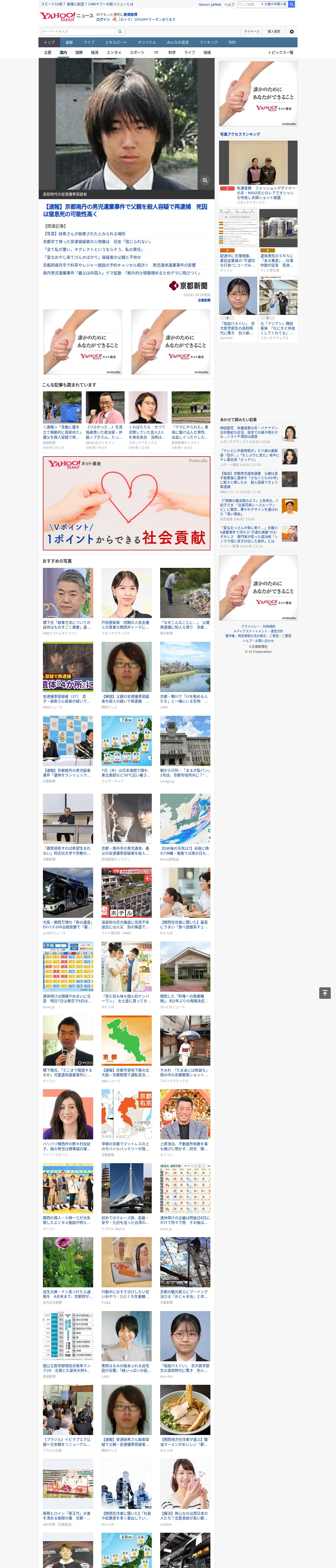Select the 国際 category

[79, 52]
